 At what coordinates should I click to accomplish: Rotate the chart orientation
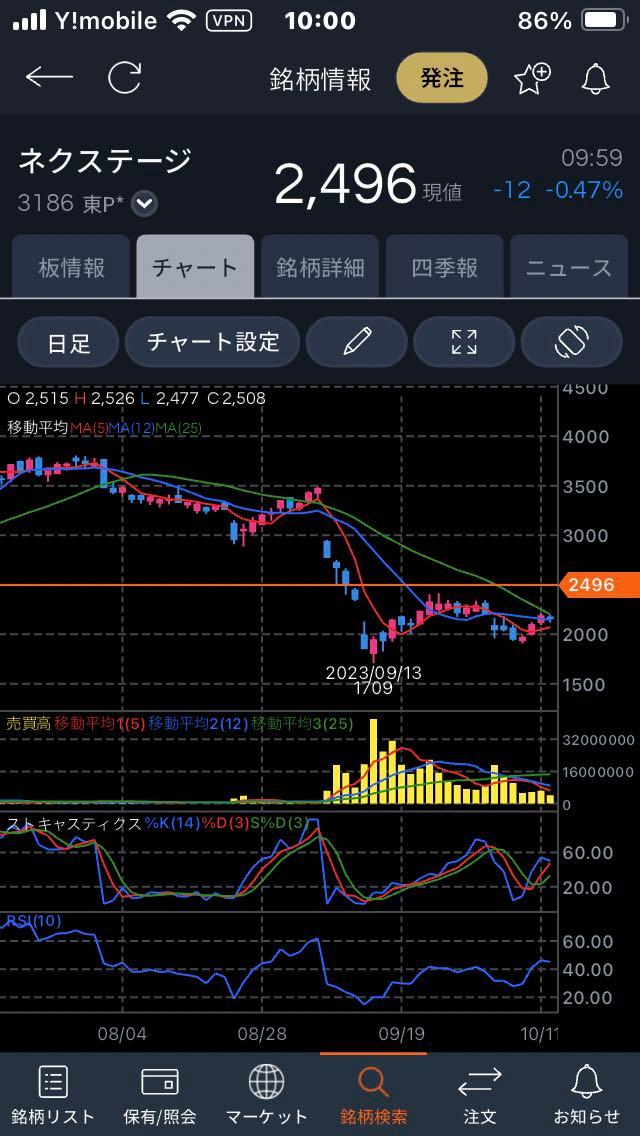572,342
